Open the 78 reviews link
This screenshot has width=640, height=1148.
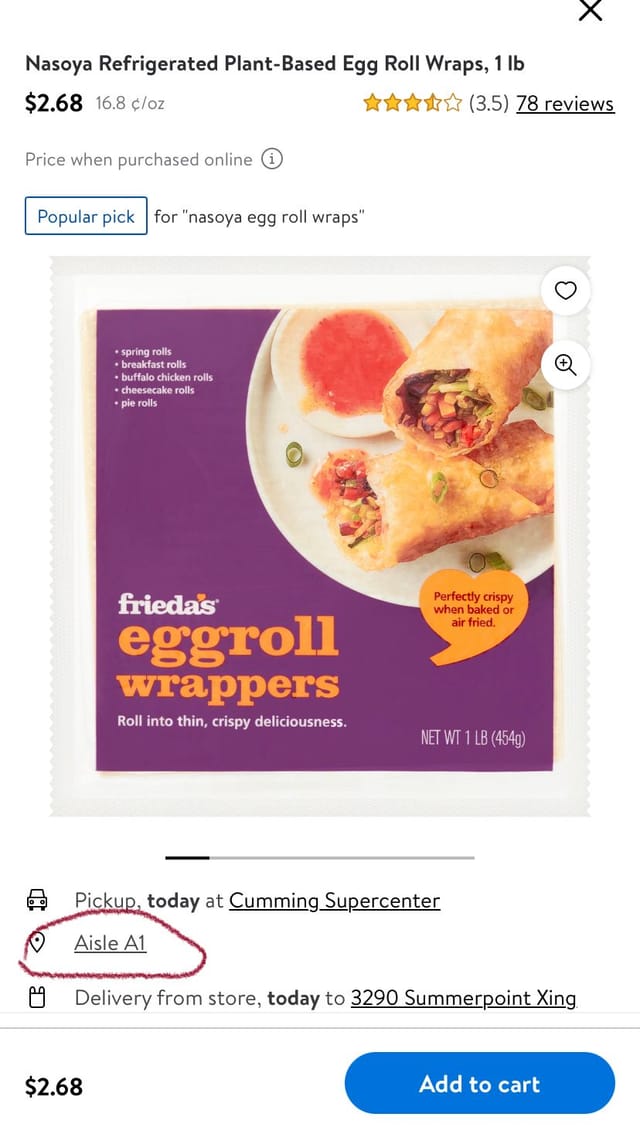(x=565, y=104)
